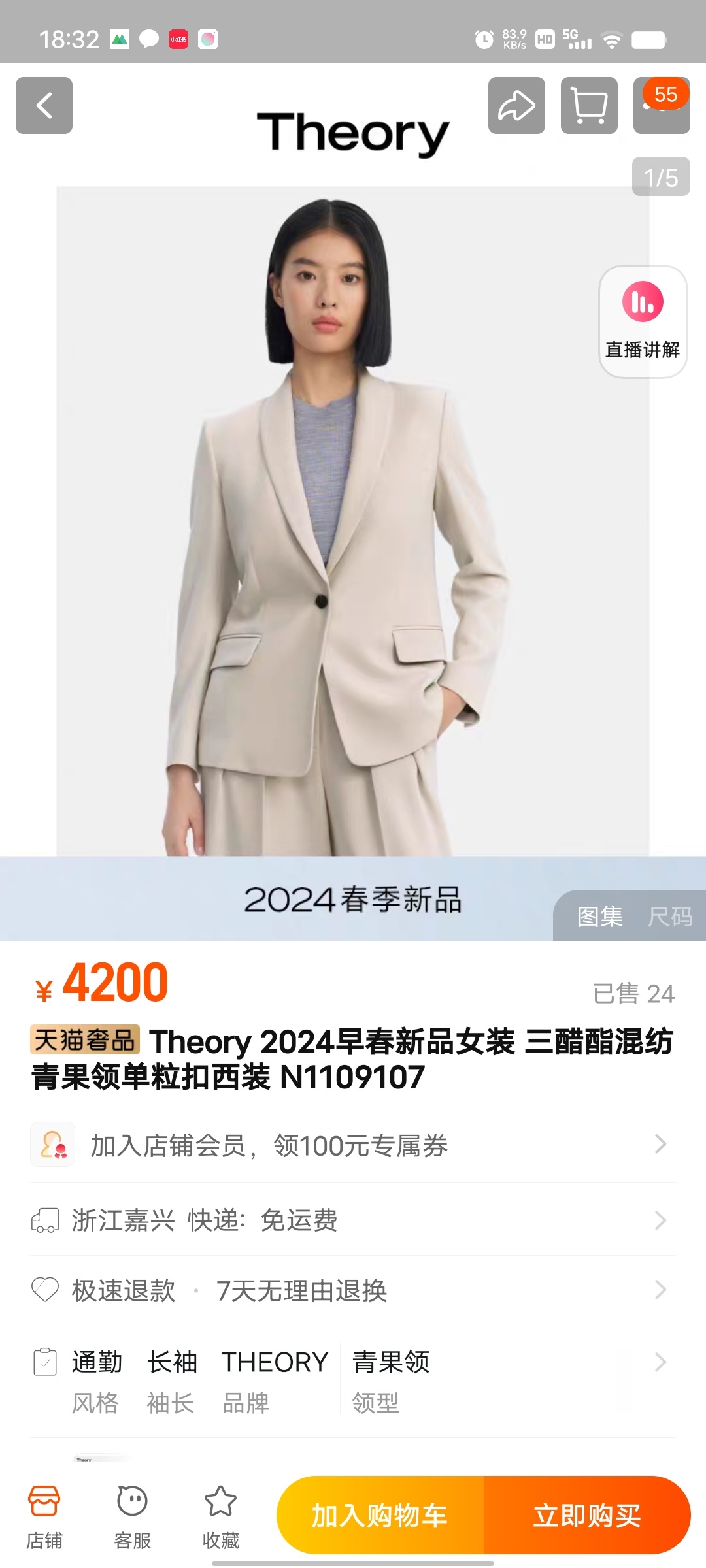Add item to 收藏 favorites
Viewport: 706px width, 1568px height.
click(220, 1517)
